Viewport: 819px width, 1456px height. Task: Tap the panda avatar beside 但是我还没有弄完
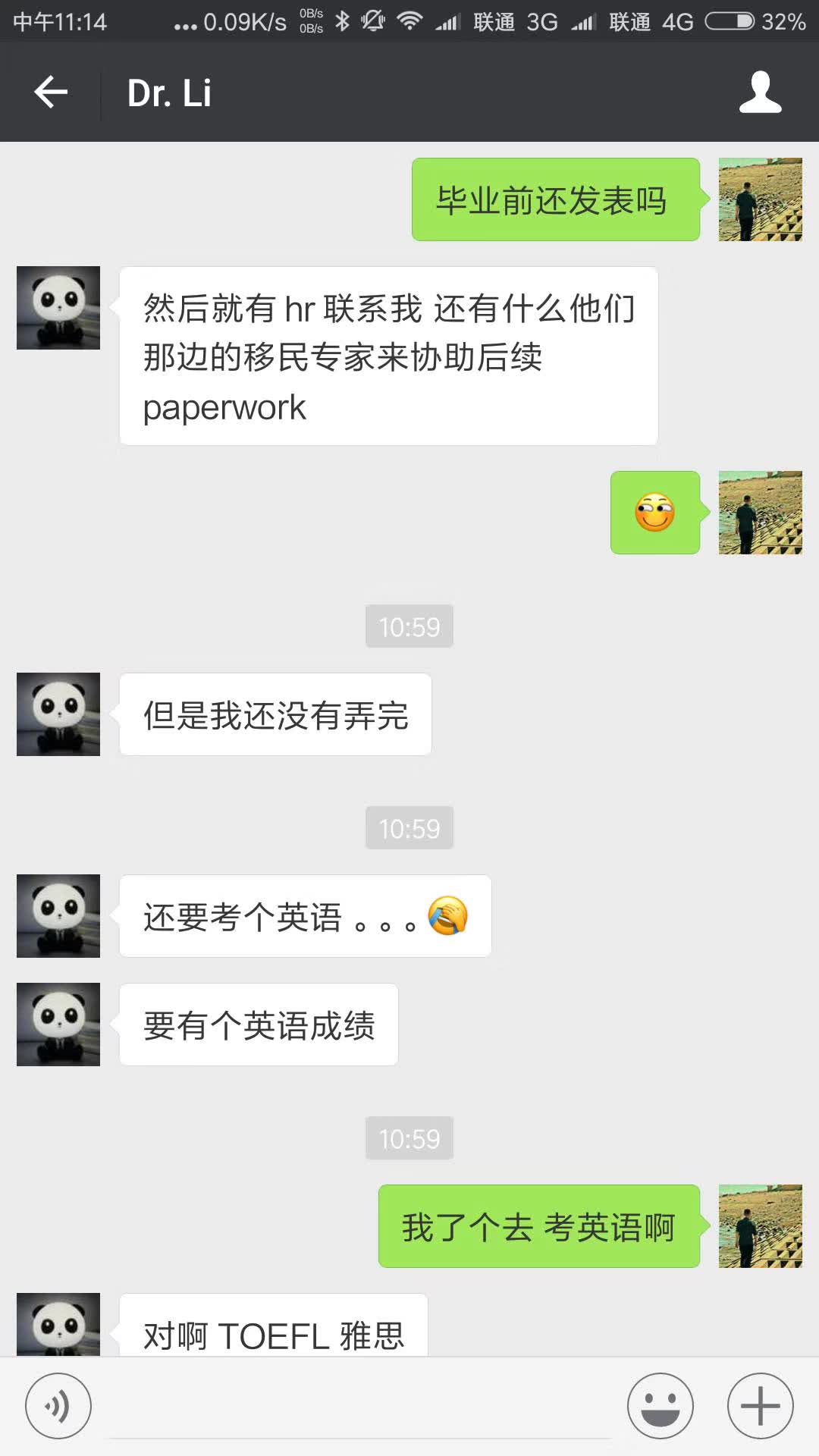coord(58,714)
